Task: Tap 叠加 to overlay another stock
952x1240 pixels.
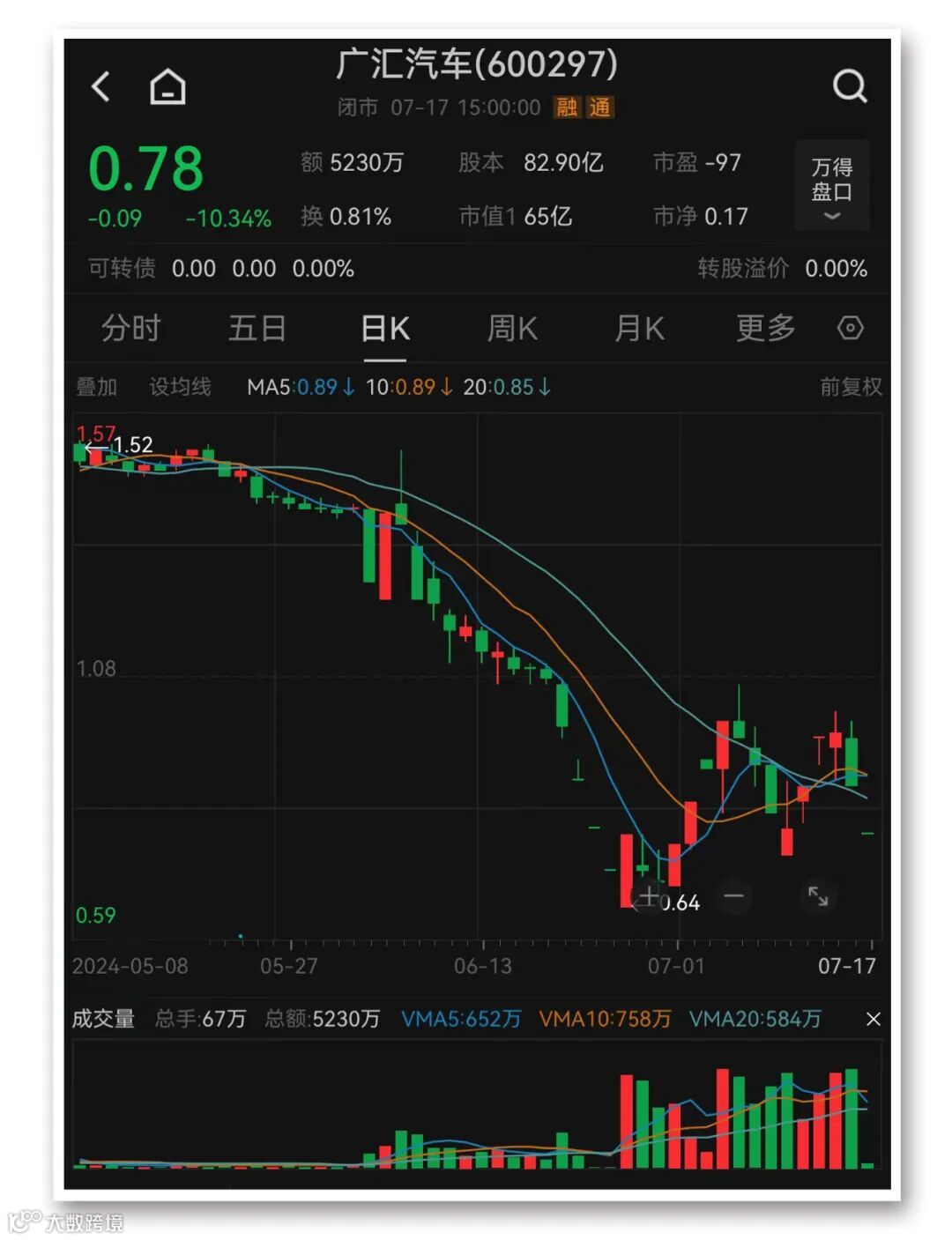Action: pos(96,387)
